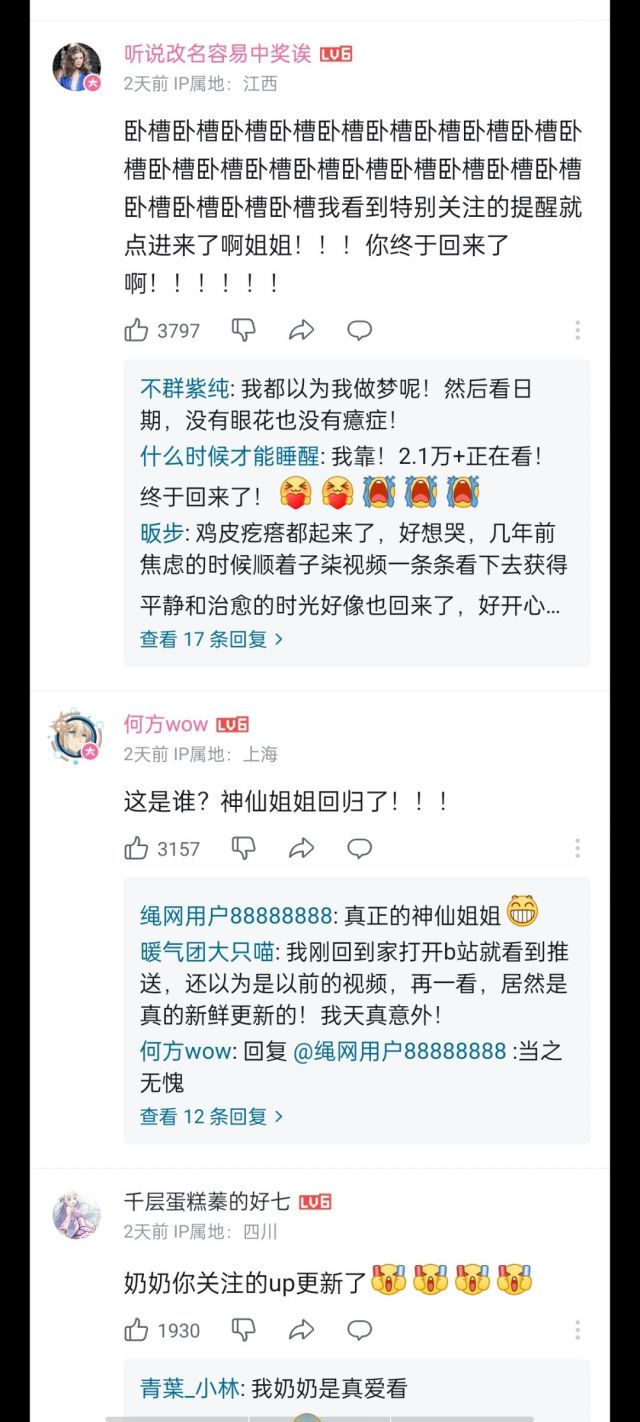Expand 查看 12 条回复
The image size is (640, 1422).
211,1117
